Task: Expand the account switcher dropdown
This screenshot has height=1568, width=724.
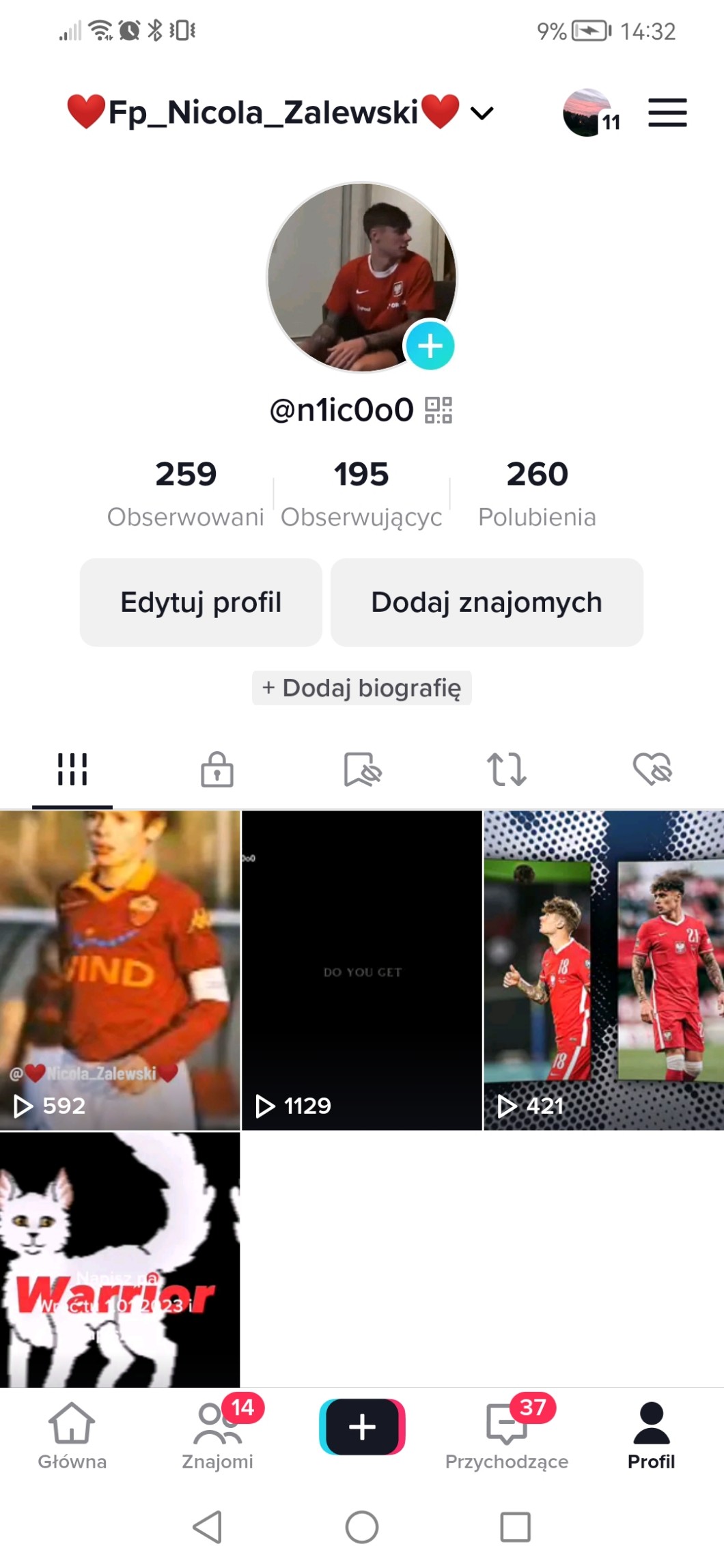Action: click(482, 113)
